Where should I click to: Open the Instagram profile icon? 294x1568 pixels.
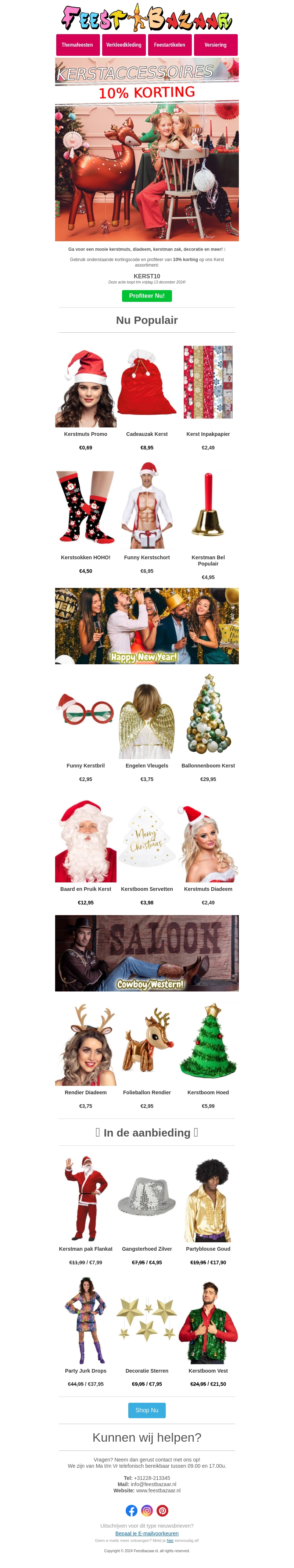pos(147,1511)
